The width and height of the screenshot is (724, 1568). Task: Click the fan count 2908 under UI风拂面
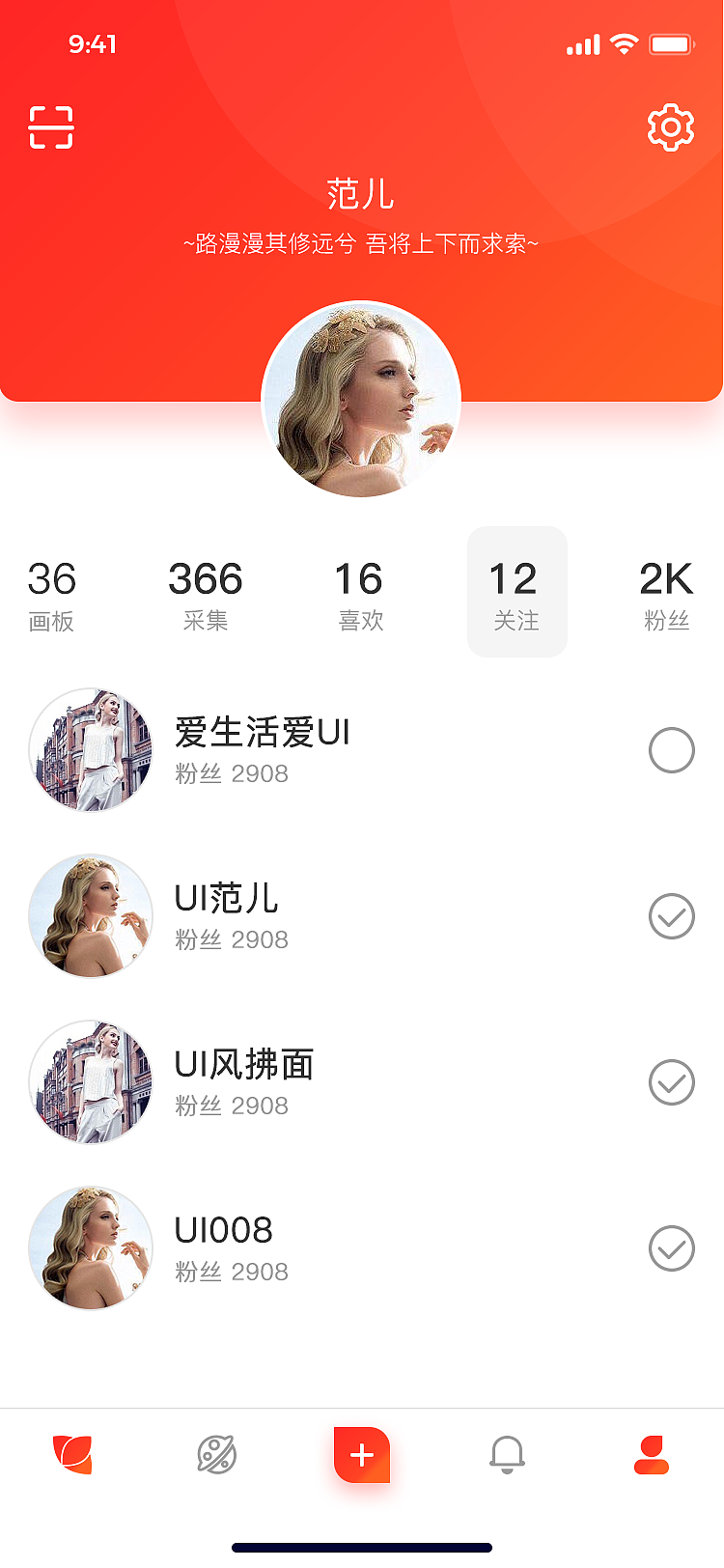pos(232,1106)
